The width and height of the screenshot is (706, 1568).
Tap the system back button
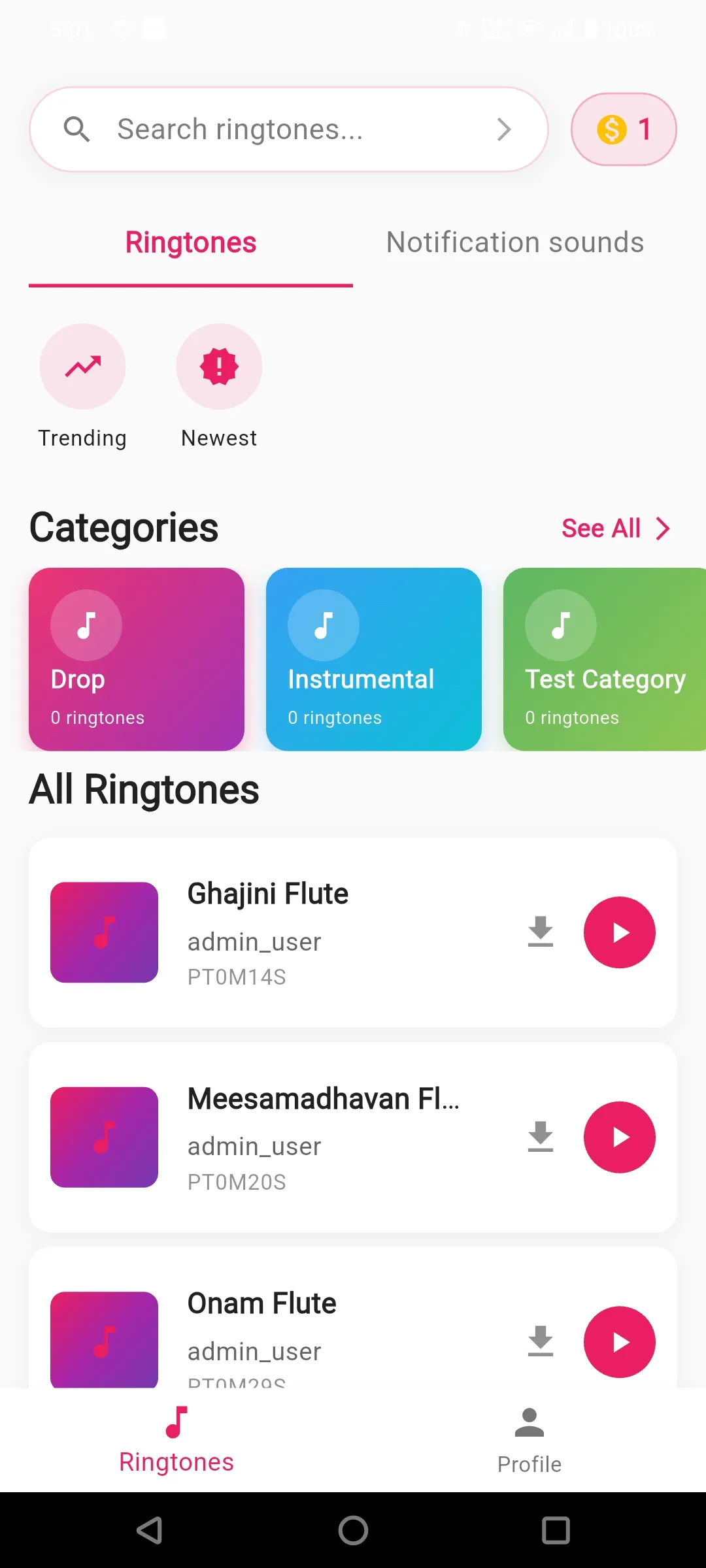pyautogui.click(x=150, y=1530)
